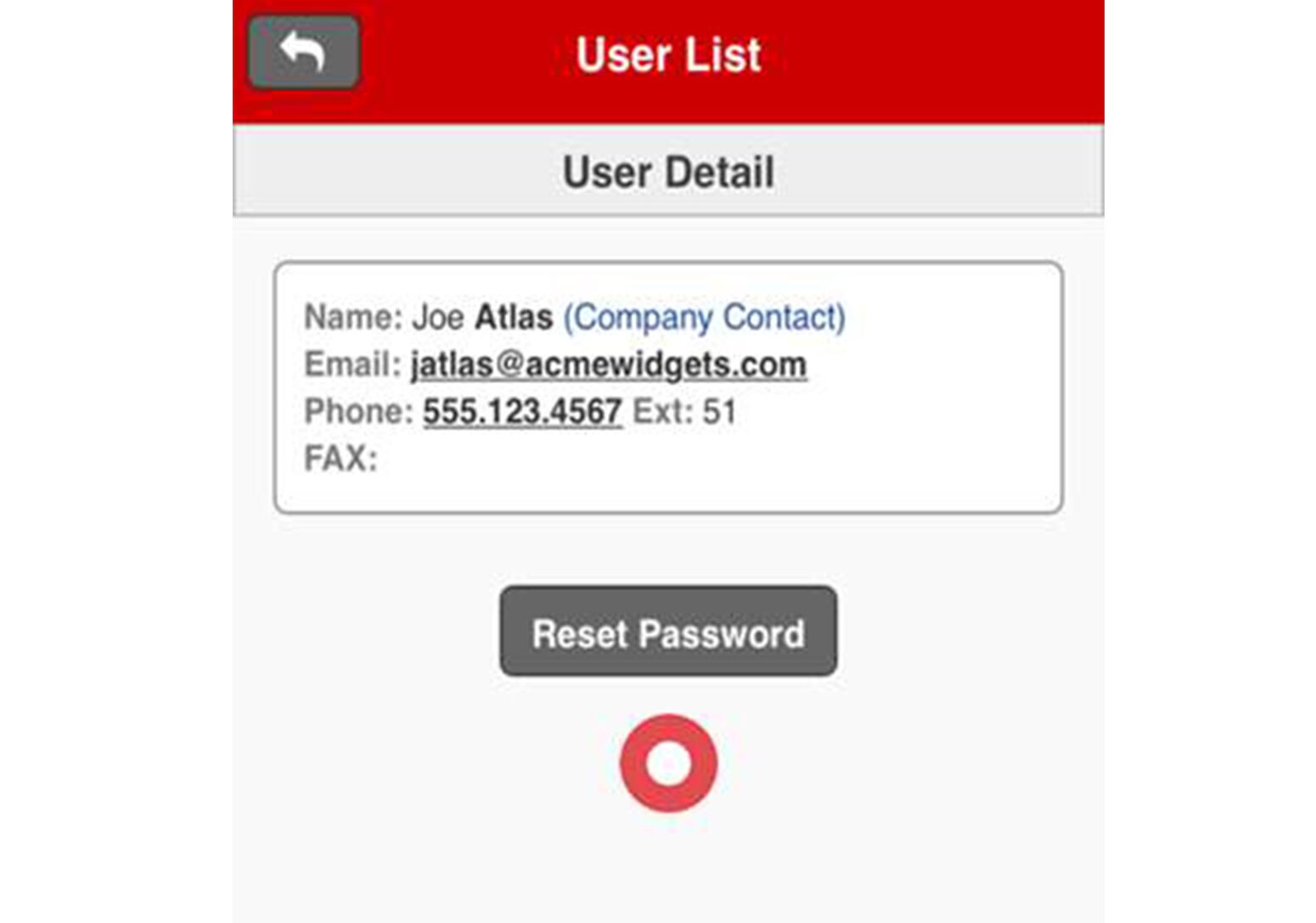Image resolution: width=1316 pixels, height=923 pixels.
Task: Go back using the arrow button
Action: pyautogui.click(x=303, y=53)
